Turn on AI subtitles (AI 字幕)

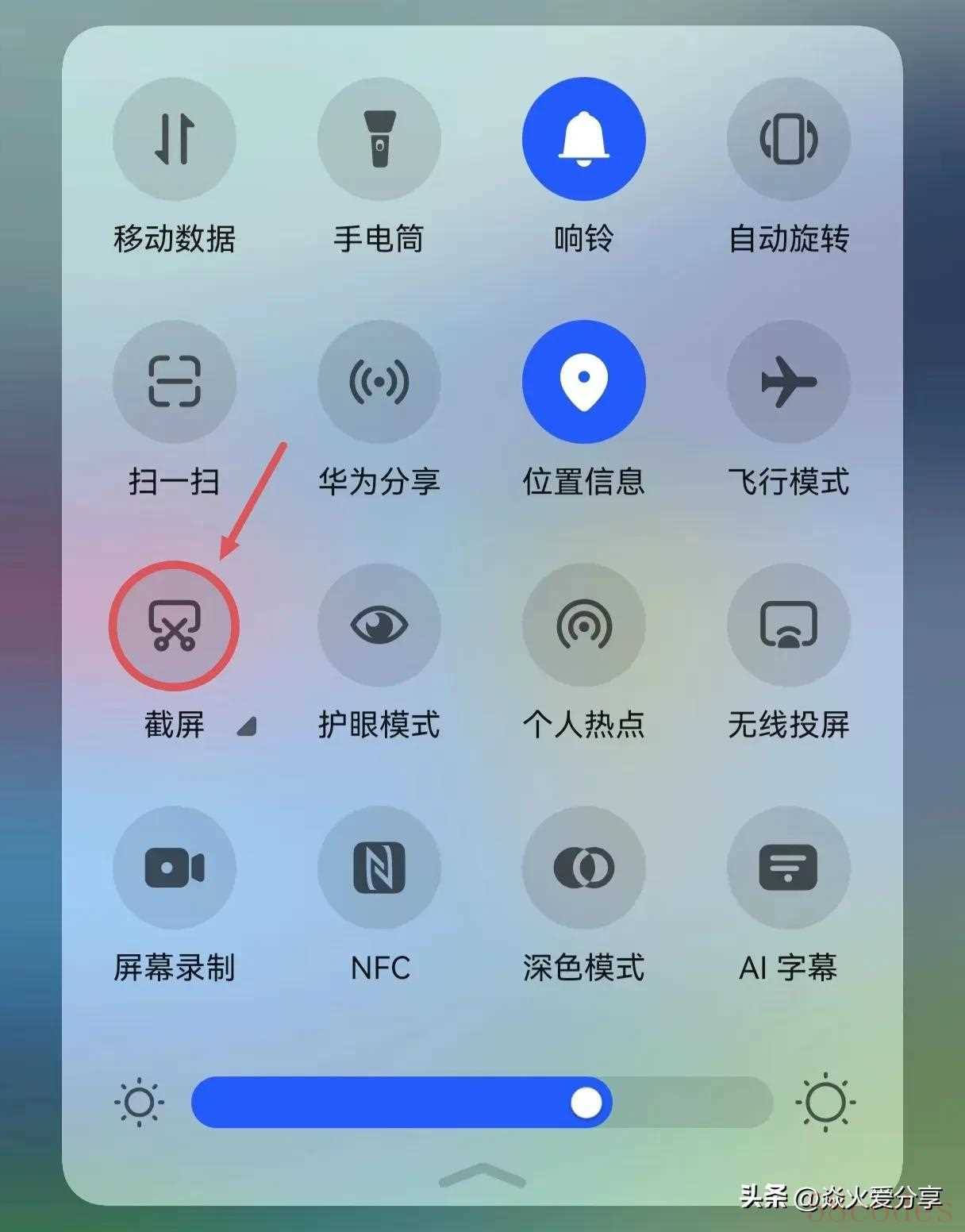789,868
